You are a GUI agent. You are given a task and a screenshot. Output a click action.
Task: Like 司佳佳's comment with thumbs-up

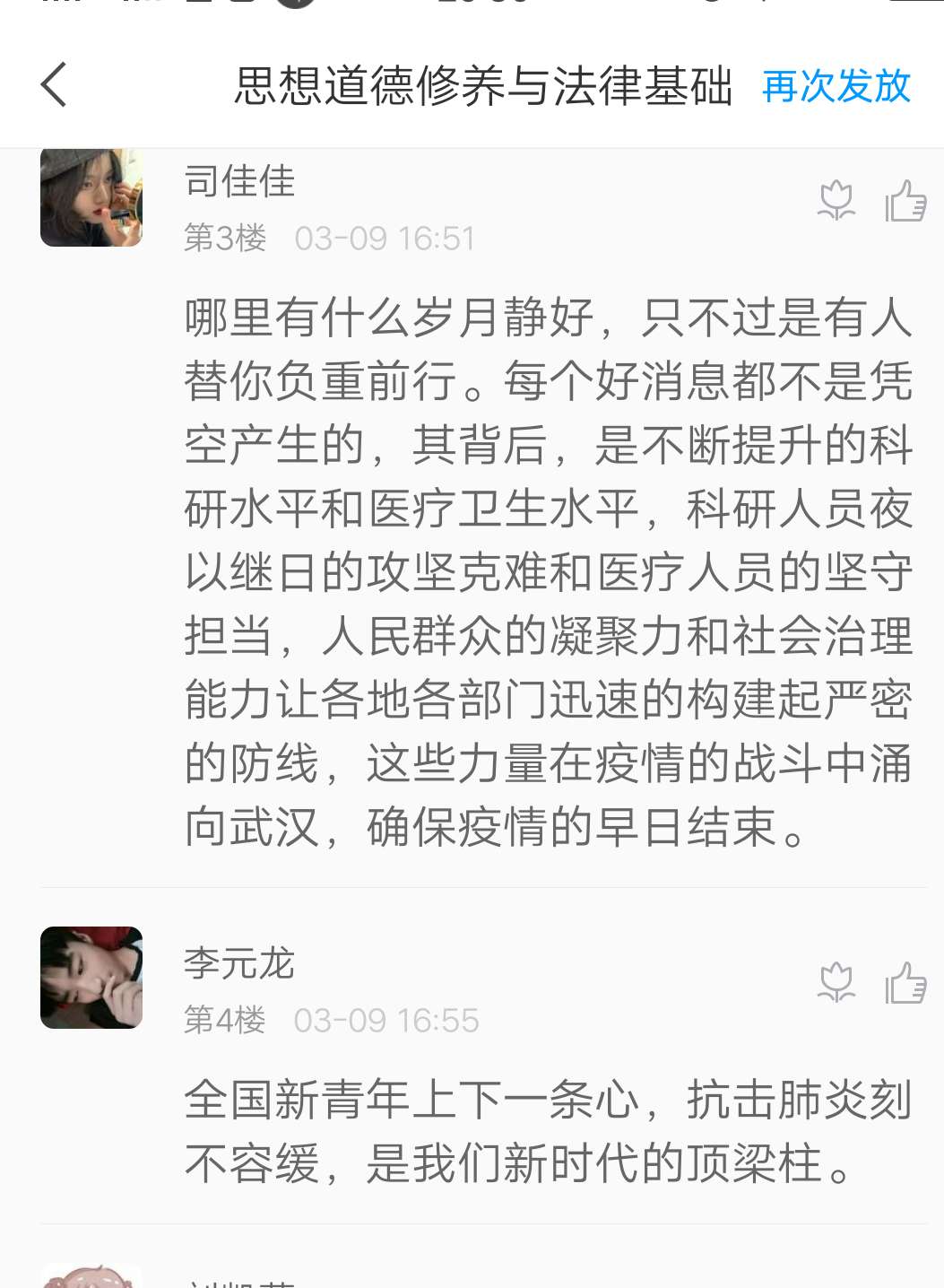point(905,200)
